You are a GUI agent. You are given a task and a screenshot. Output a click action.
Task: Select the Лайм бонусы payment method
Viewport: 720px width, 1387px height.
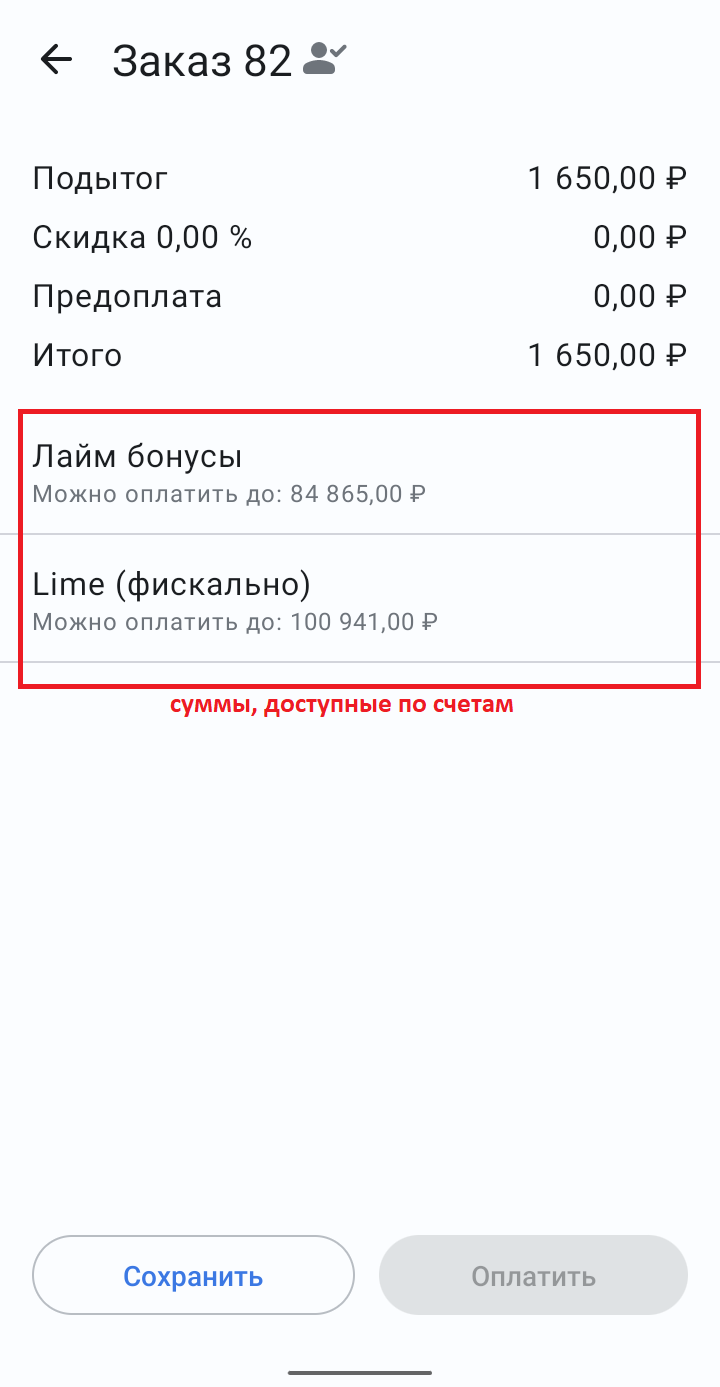point(360,473)
